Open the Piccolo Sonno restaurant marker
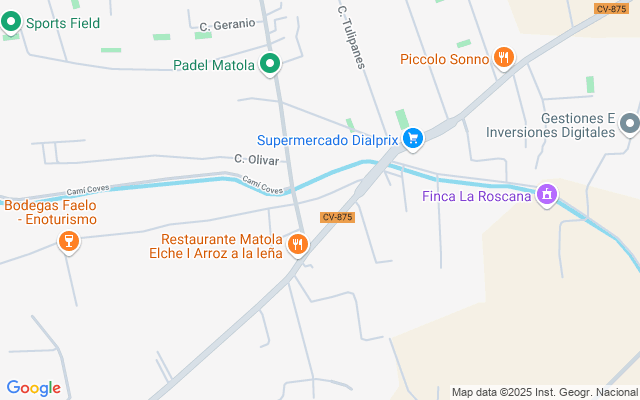This screenshot has width=640, height=400. point(503,58)
